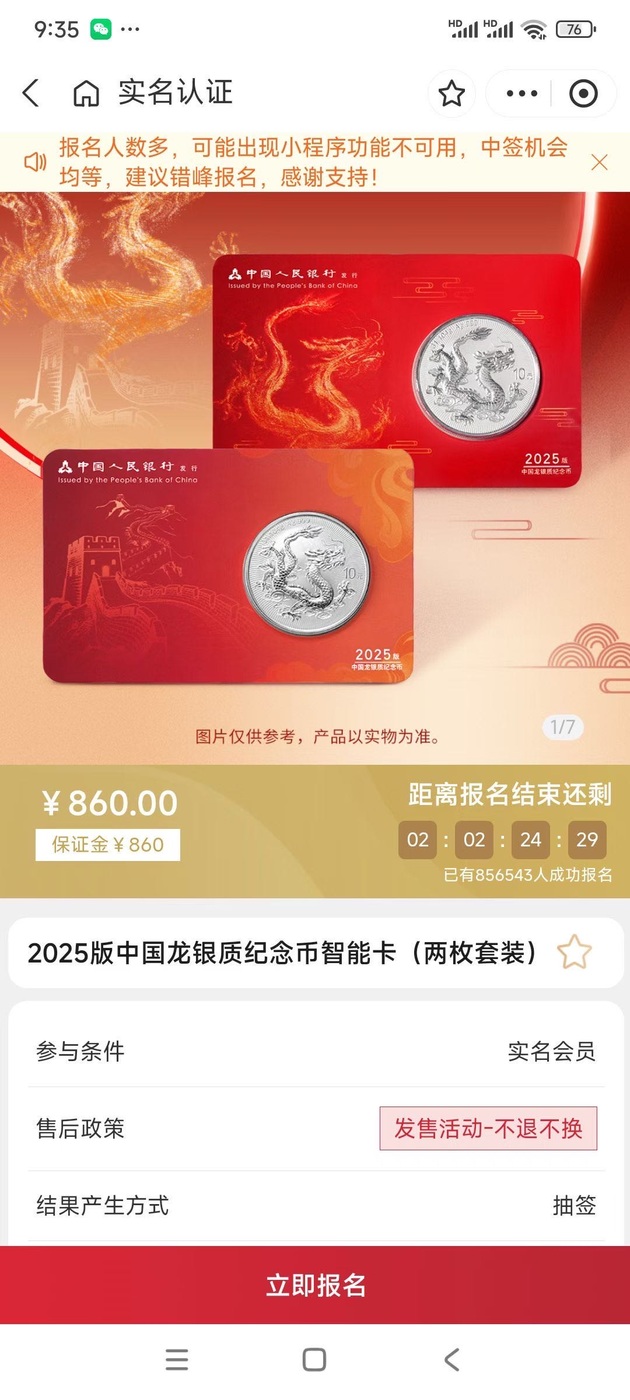Tap 立即报名 to sign up now
The image size is (630, 1400).
[x=315, y=1285]
